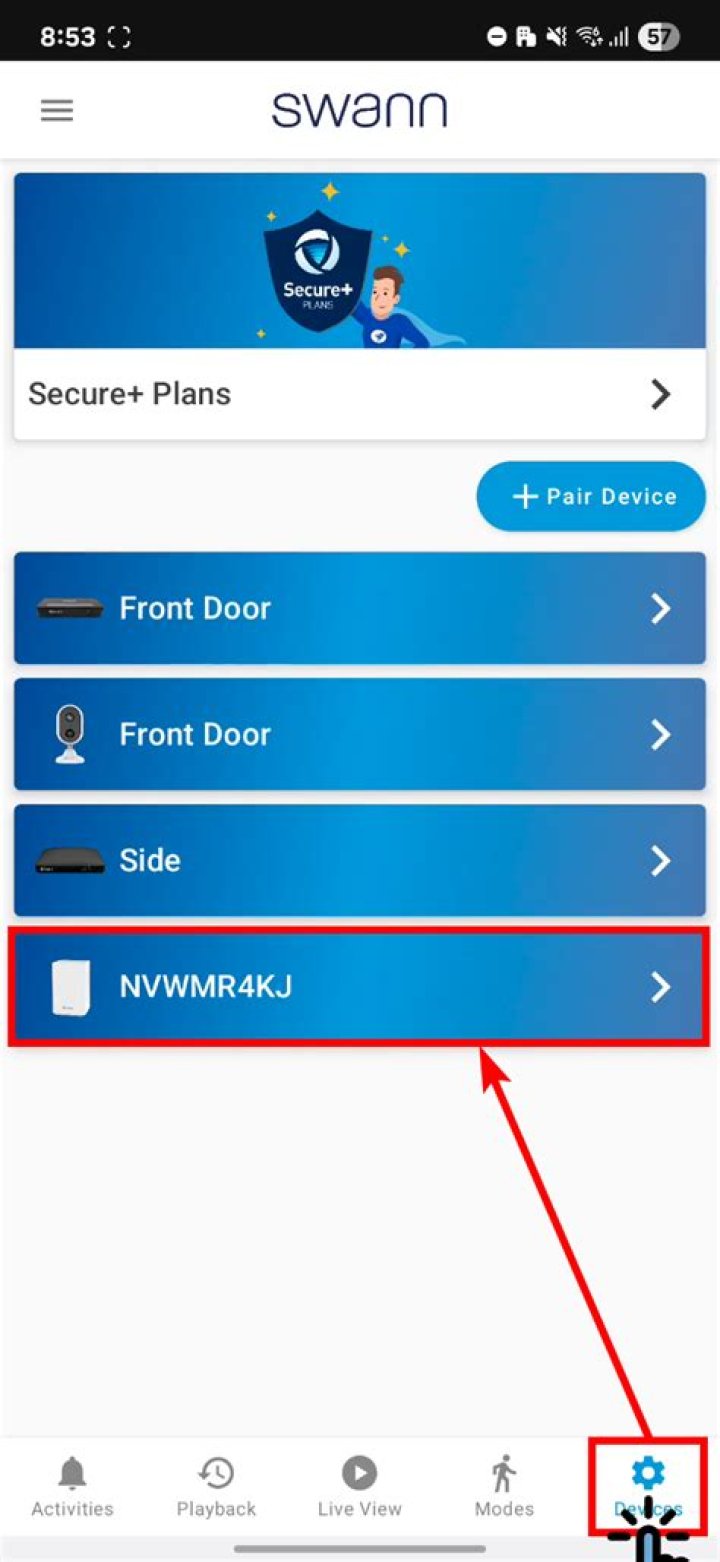The image size is (720, 1562).
Task: Switch to the Activities tab
Action: pyautogui.click(x=72, y=1486)
